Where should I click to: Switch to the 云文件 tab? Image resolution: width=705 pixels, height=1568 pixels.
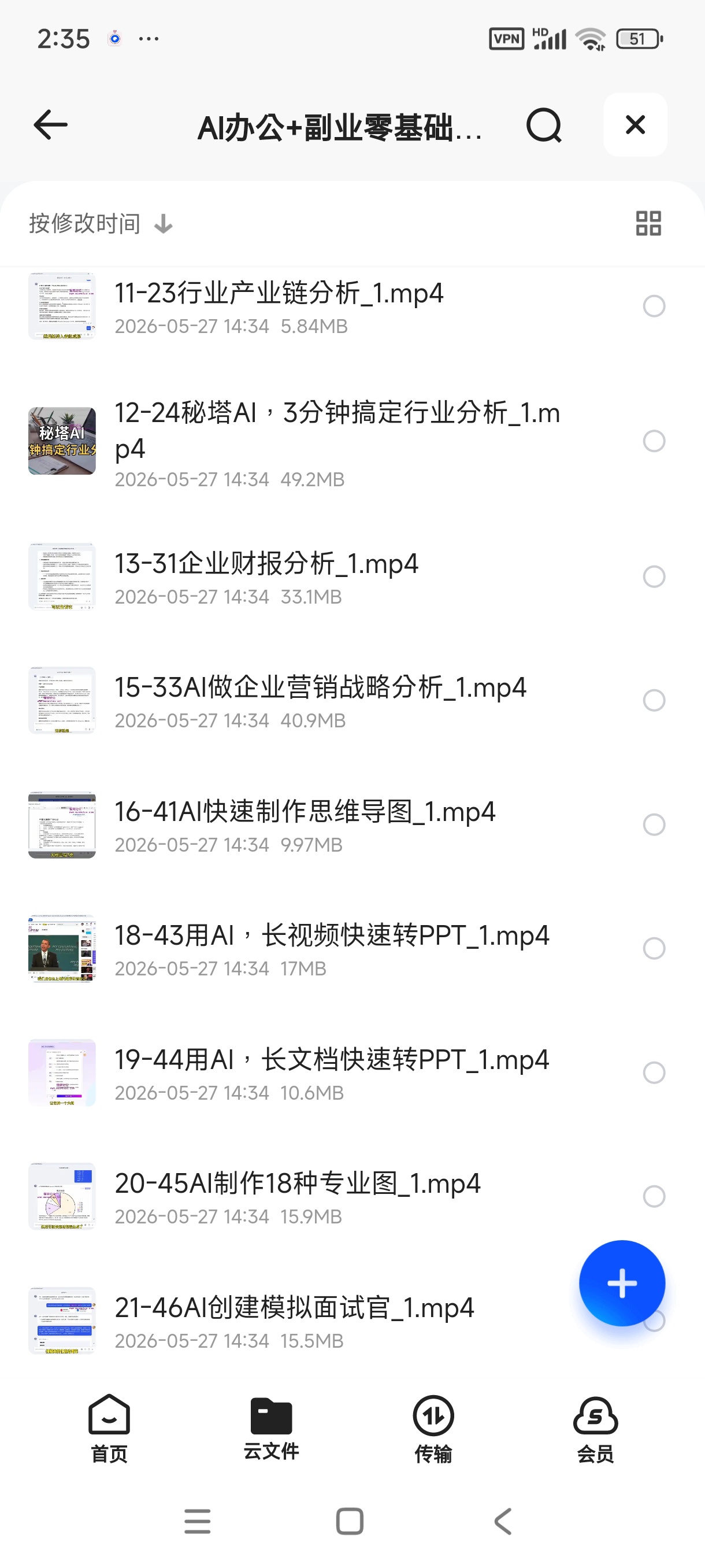tap(271, 1429)
